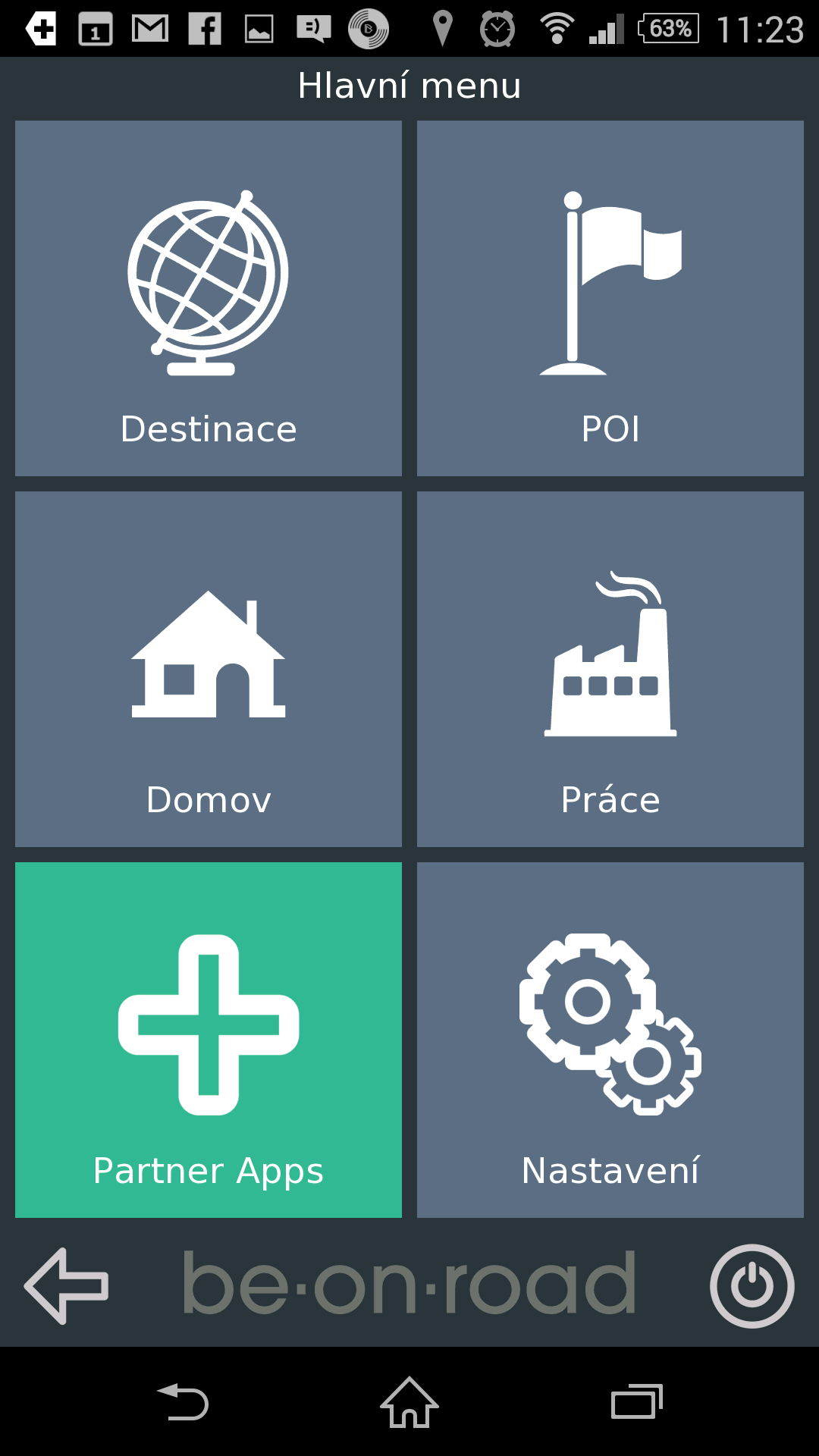Open recent apps

tap(637, 1402)
